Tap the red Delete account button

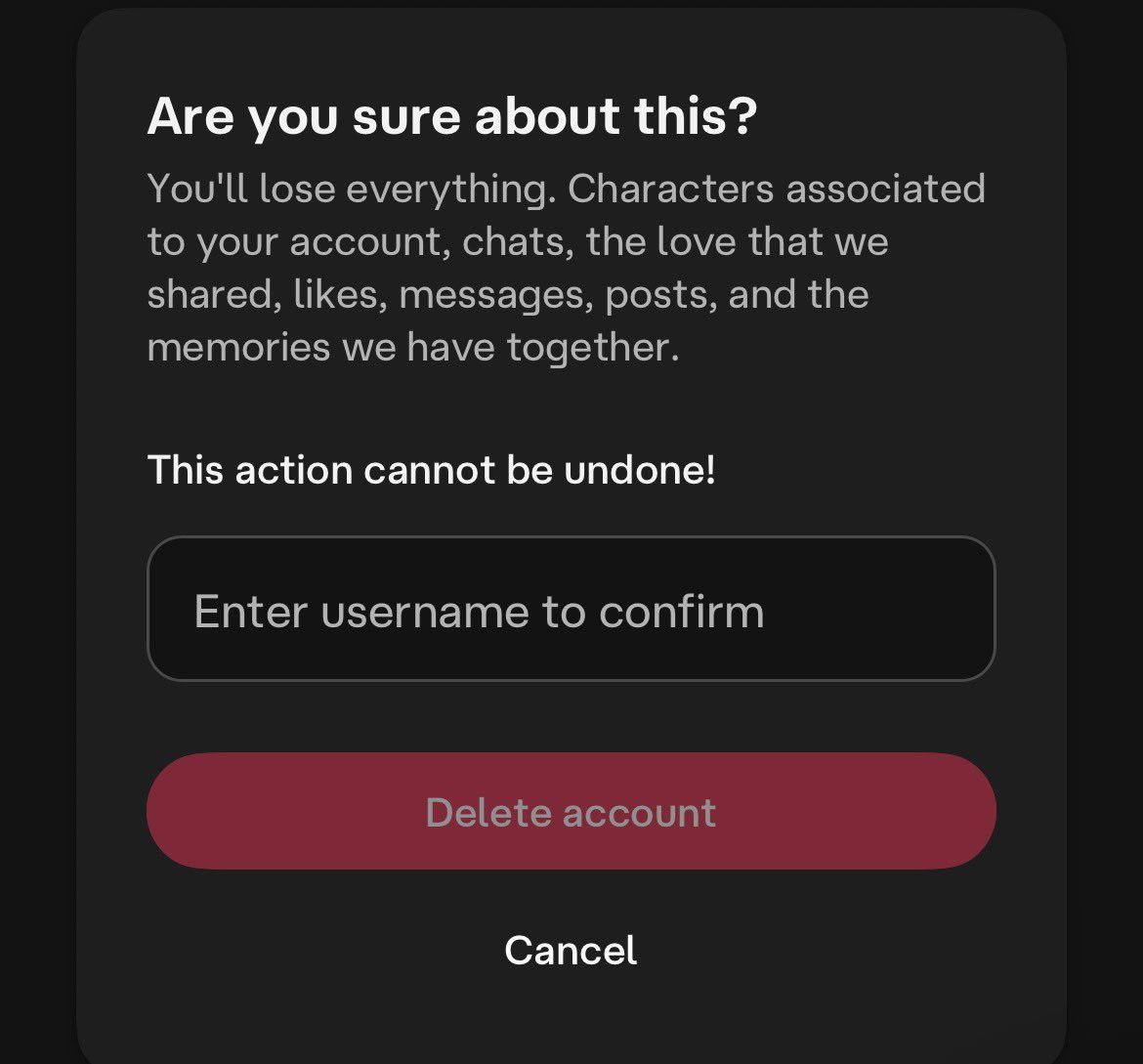click(x=571, y=811)
